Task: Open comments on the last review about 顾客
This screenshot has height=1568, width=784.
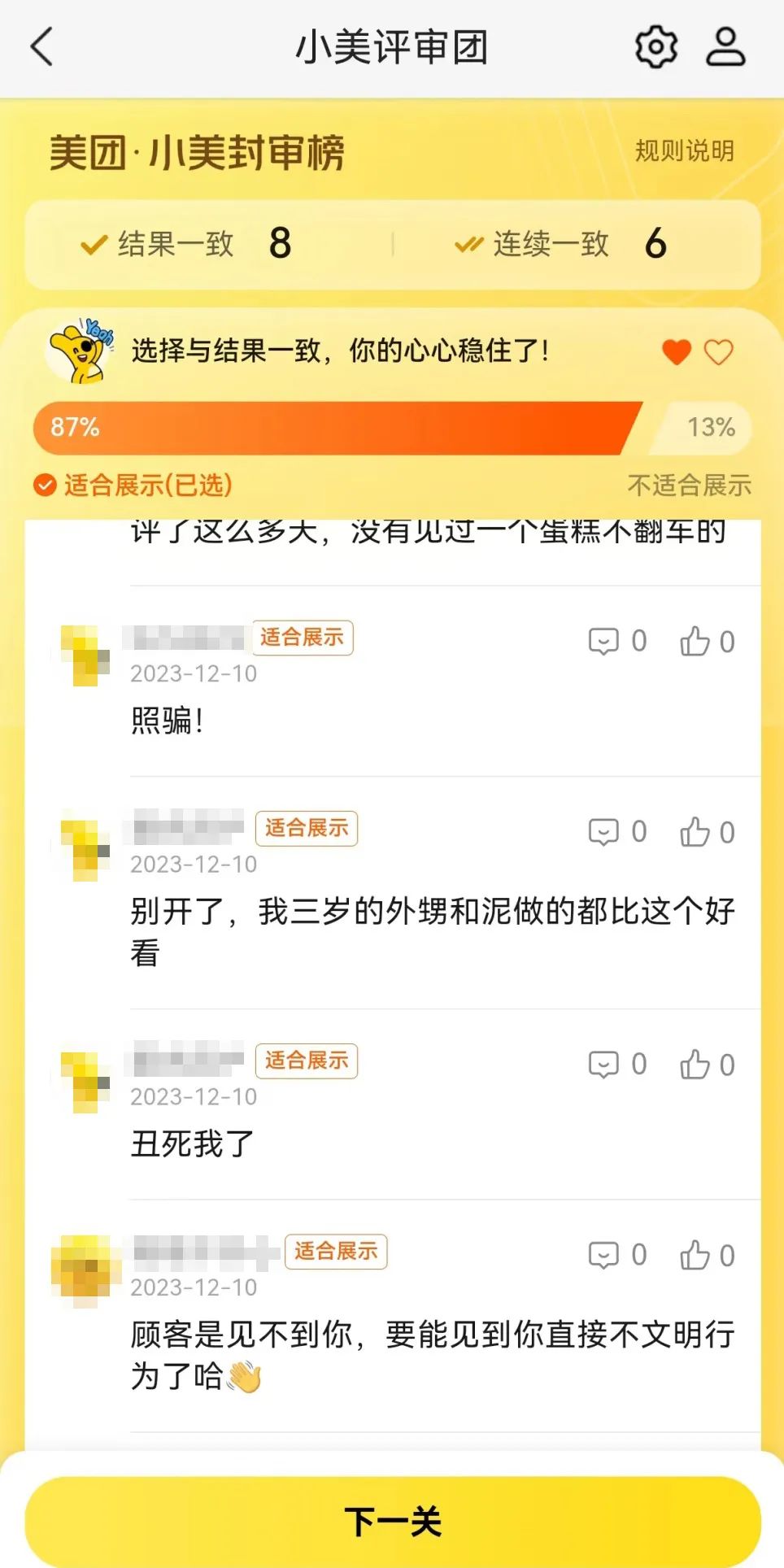Action: coord(603,1255)
